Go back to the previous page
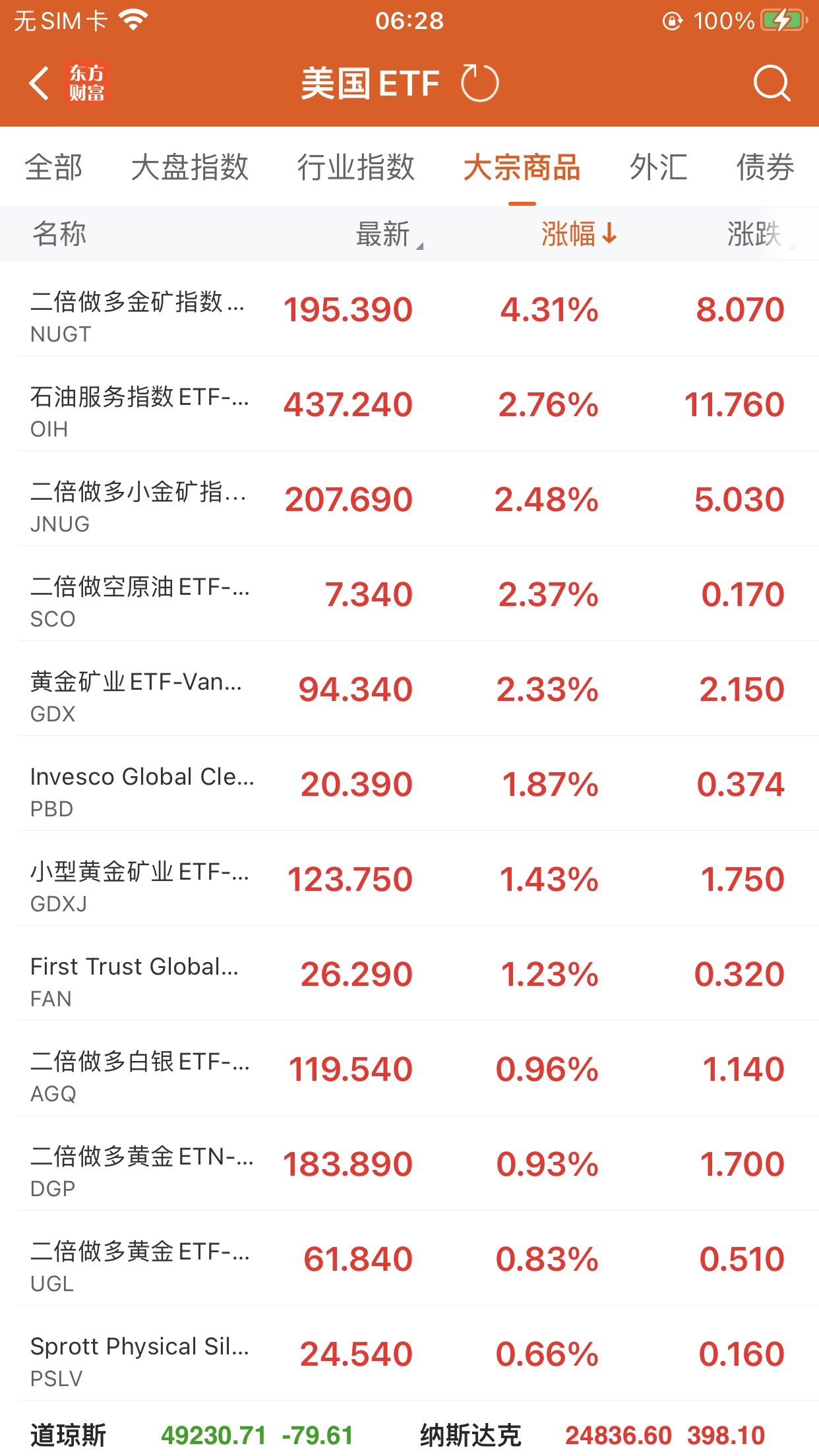The image size is (819, 1456). 40,84
